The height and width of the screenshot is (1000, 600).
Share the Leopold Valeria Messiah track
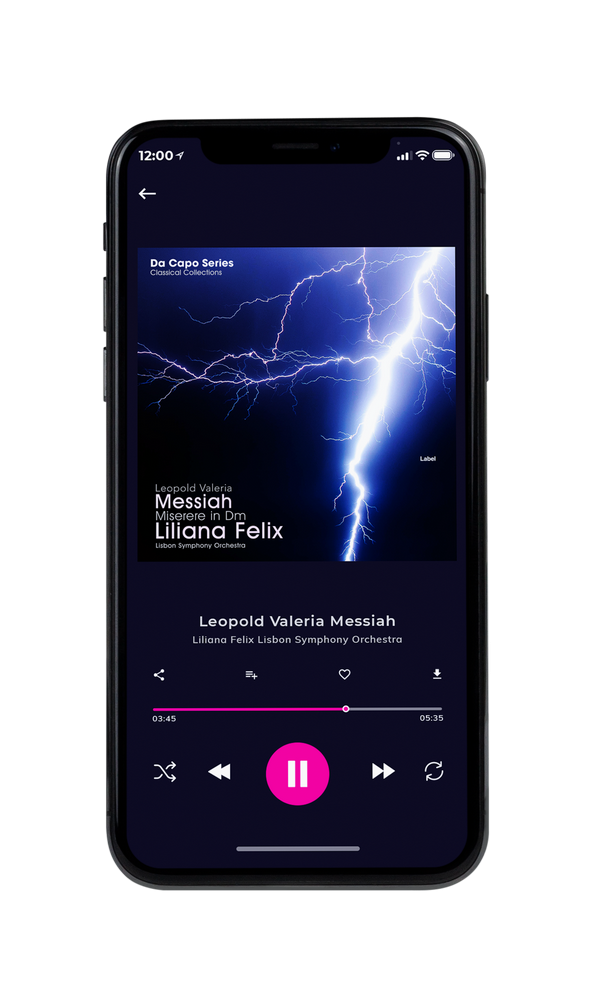tap(159, 675)
